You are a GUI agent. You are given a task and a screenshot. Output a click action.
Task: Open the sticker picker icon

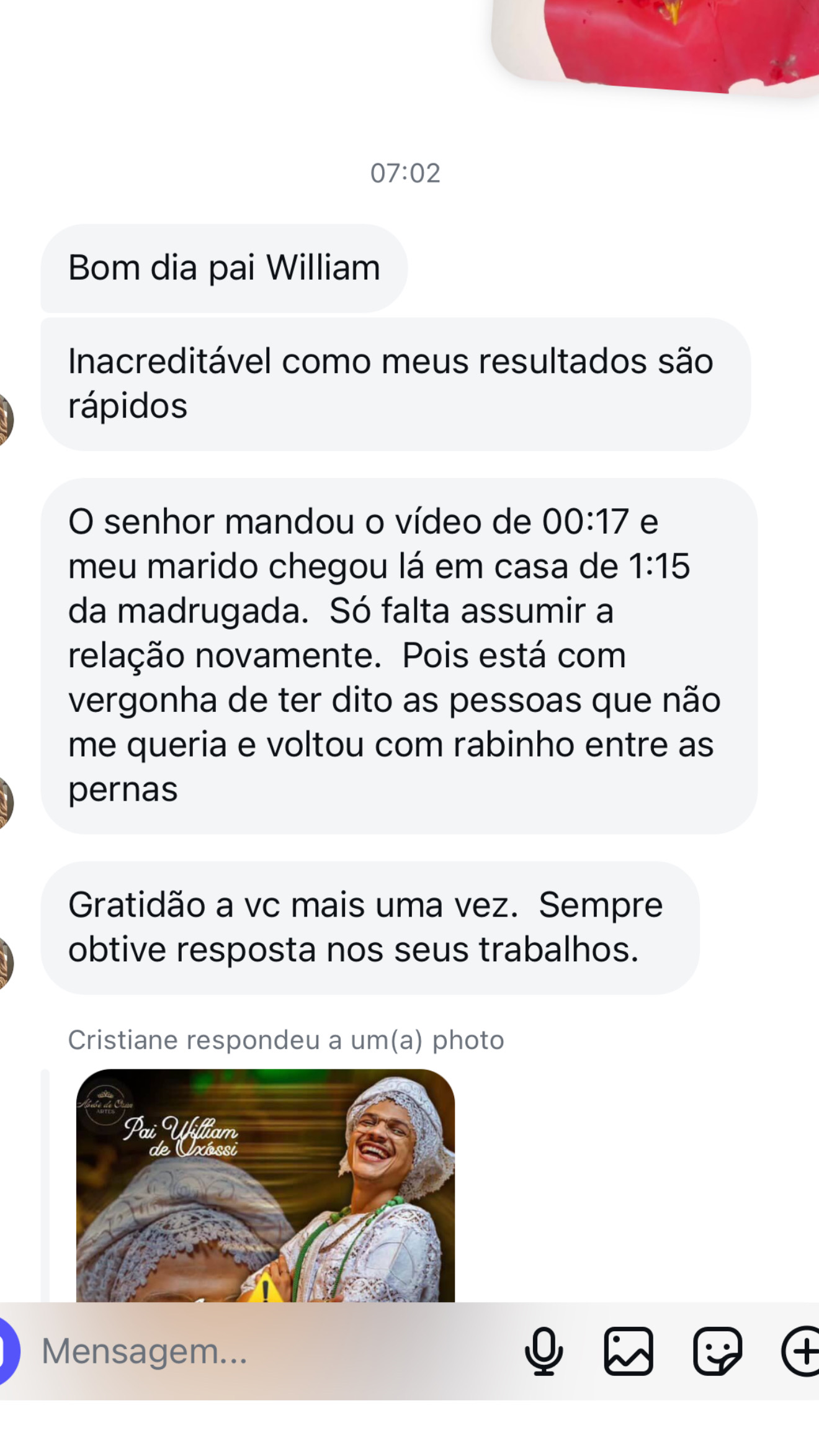click(x=717, y=1350)
